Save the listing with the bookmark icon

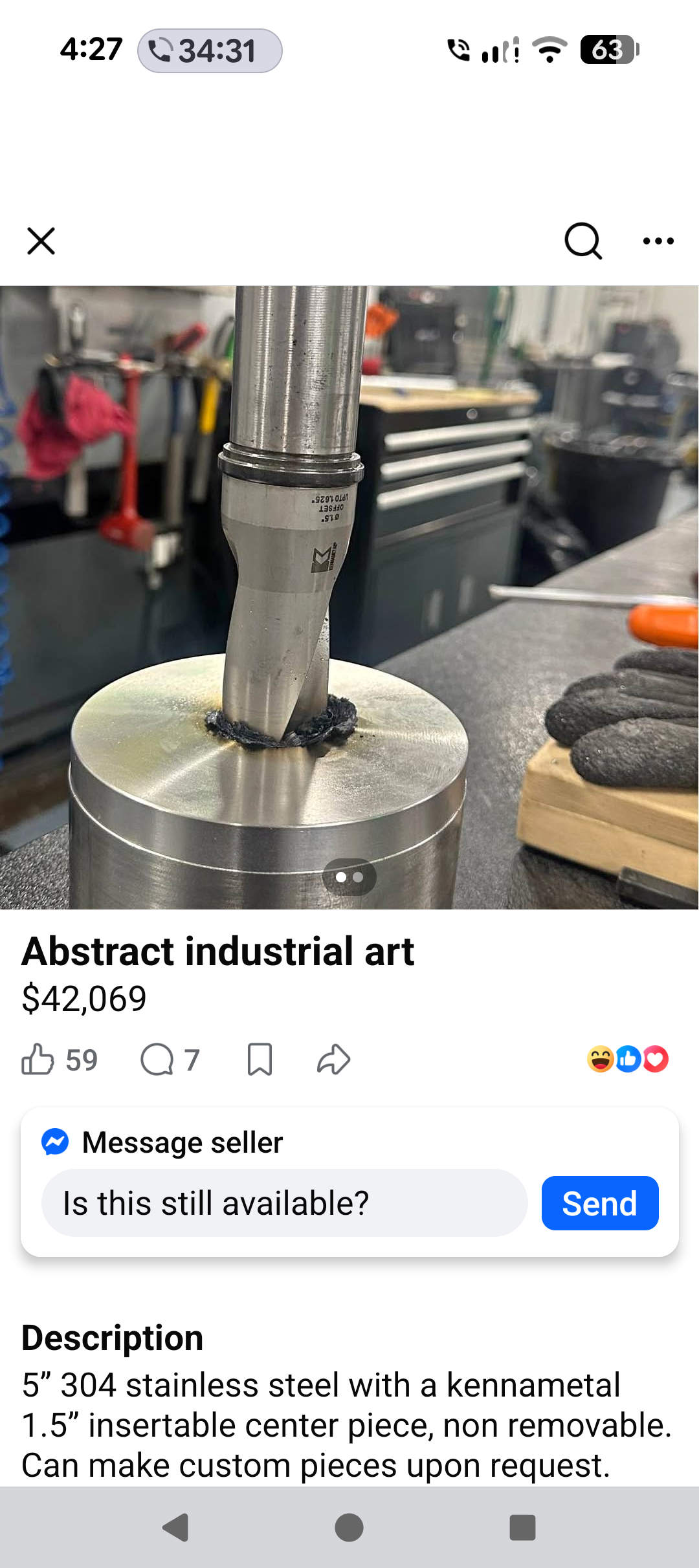[x=260, y=1060]
